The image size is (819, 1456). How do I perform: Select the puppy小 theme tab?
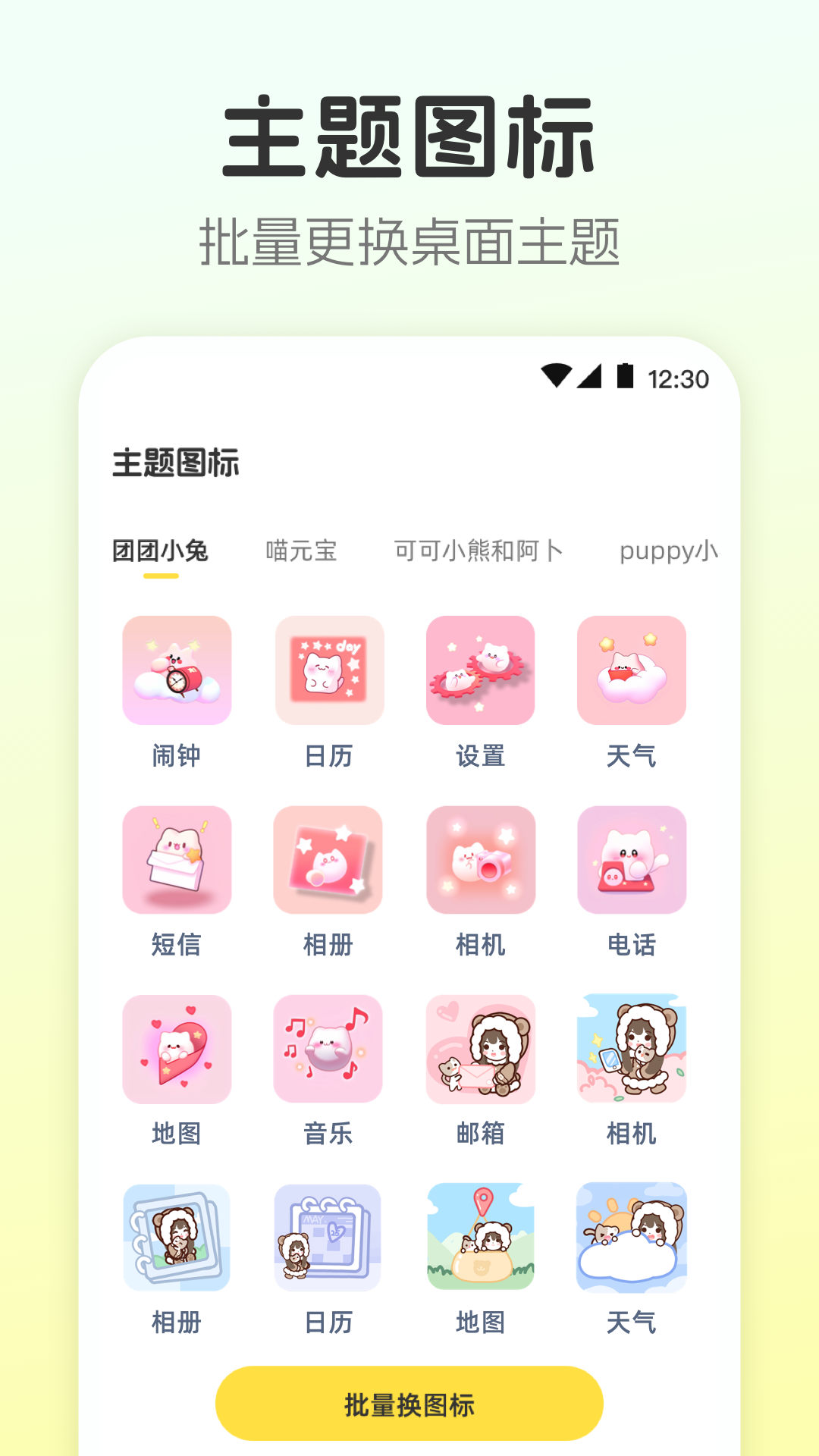coord(669,553)
